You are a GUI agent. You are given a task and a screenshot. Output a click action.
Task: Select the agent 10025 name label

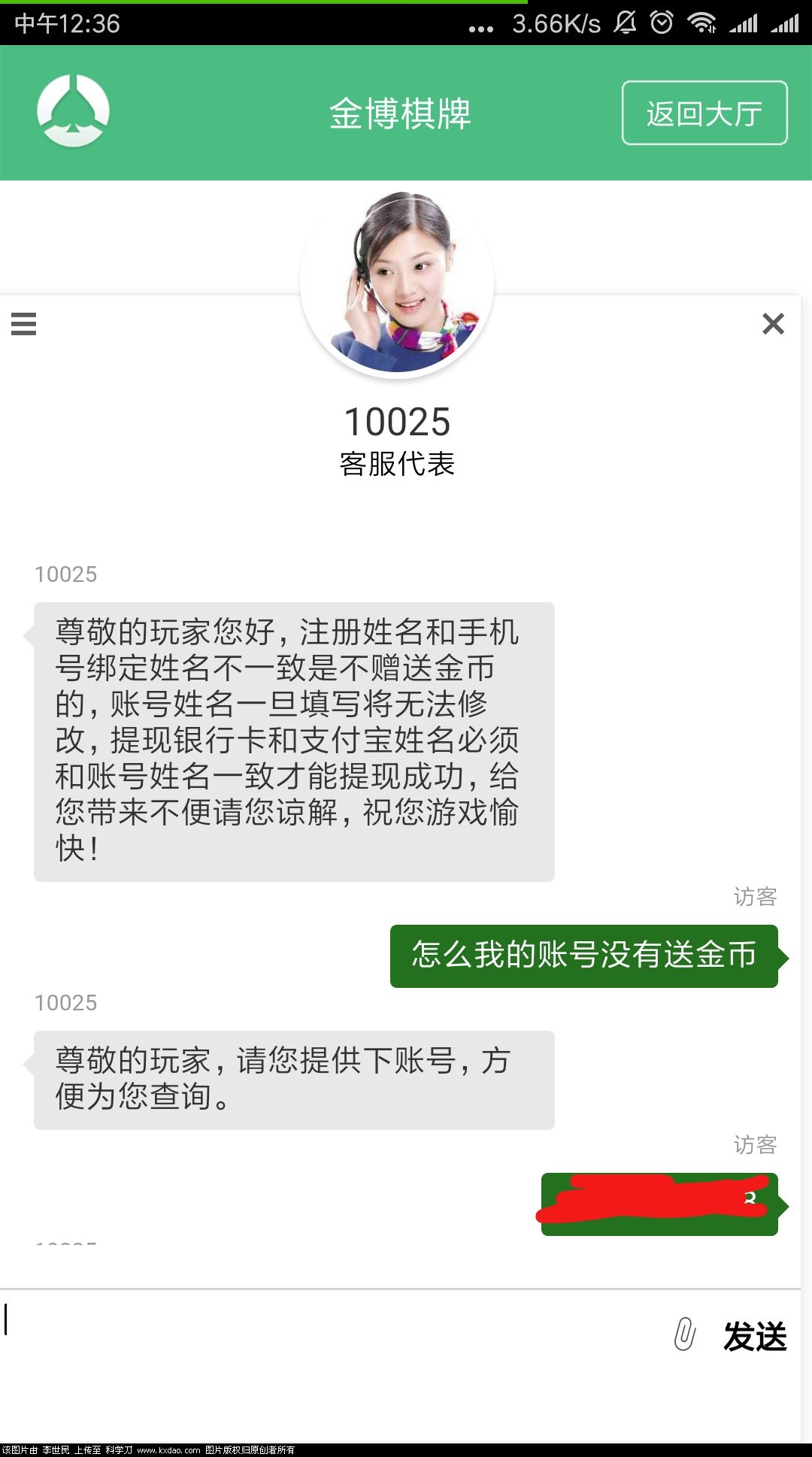396,422
